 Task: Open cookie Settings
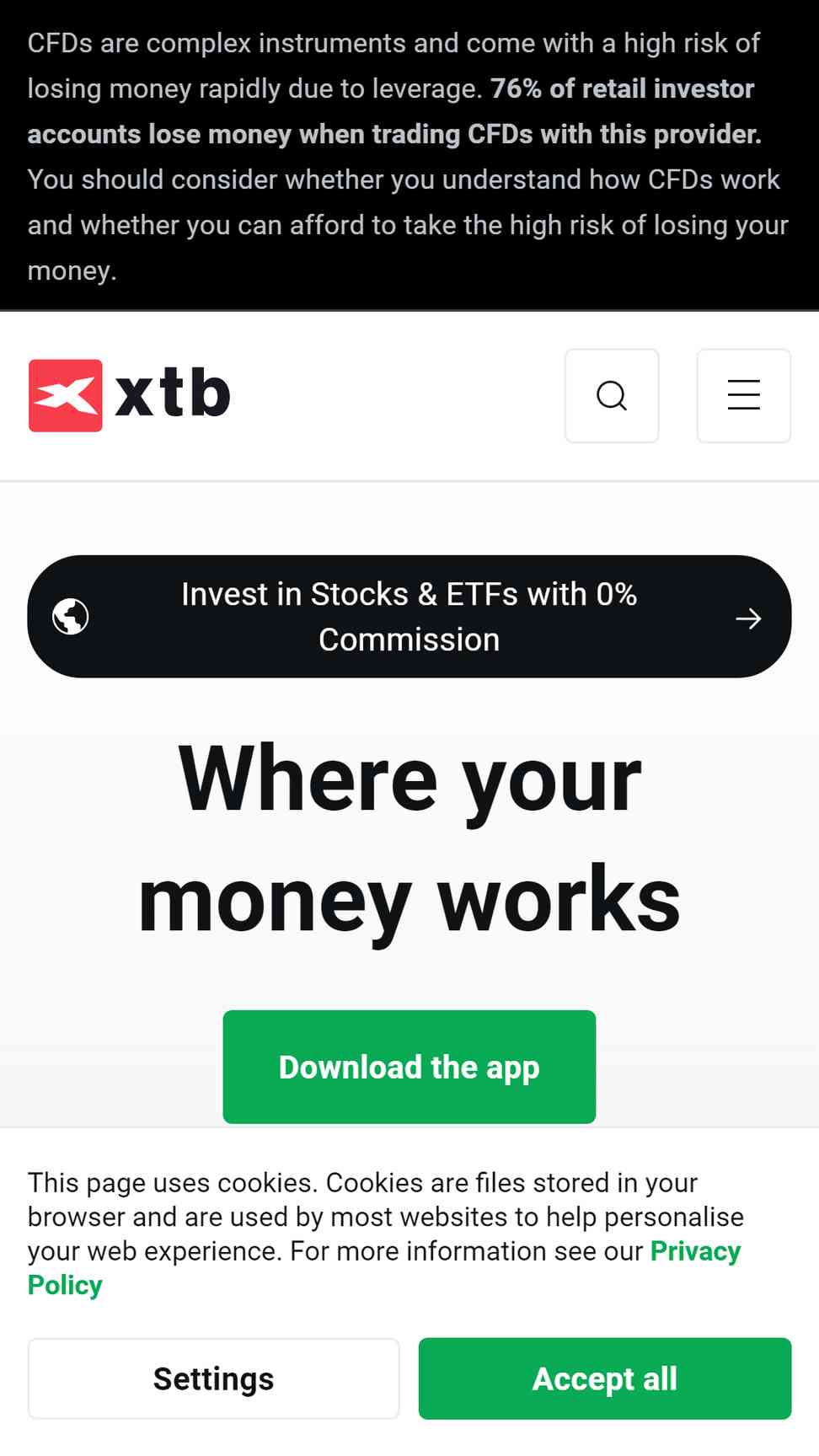[213, 1378]
